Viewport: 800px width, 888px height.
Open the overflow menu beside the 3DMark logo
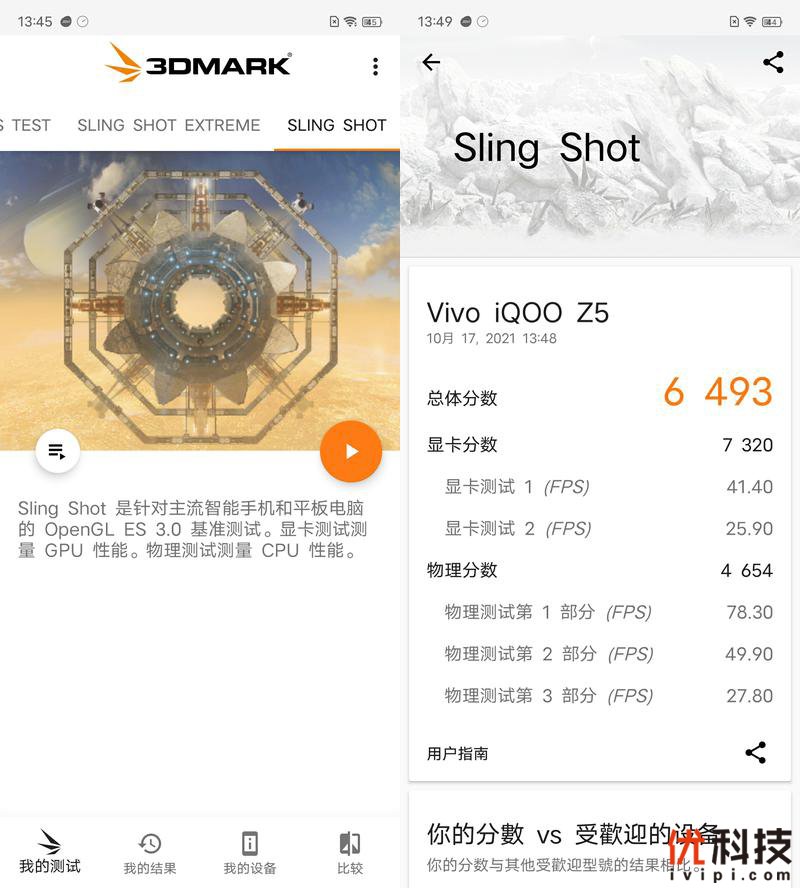(375, 66)
